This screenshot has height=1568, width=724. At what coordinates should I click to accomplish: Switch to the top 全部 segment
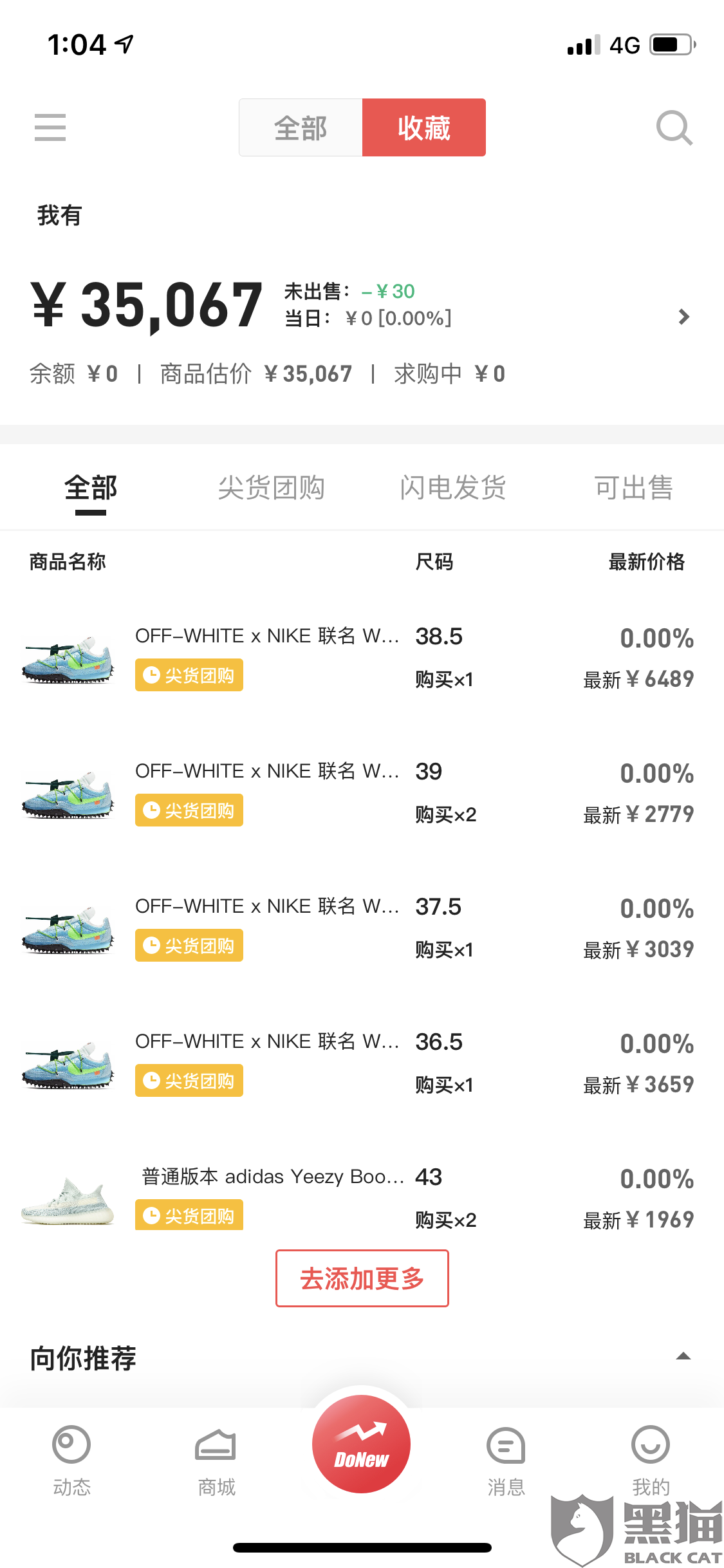(301, 127)
